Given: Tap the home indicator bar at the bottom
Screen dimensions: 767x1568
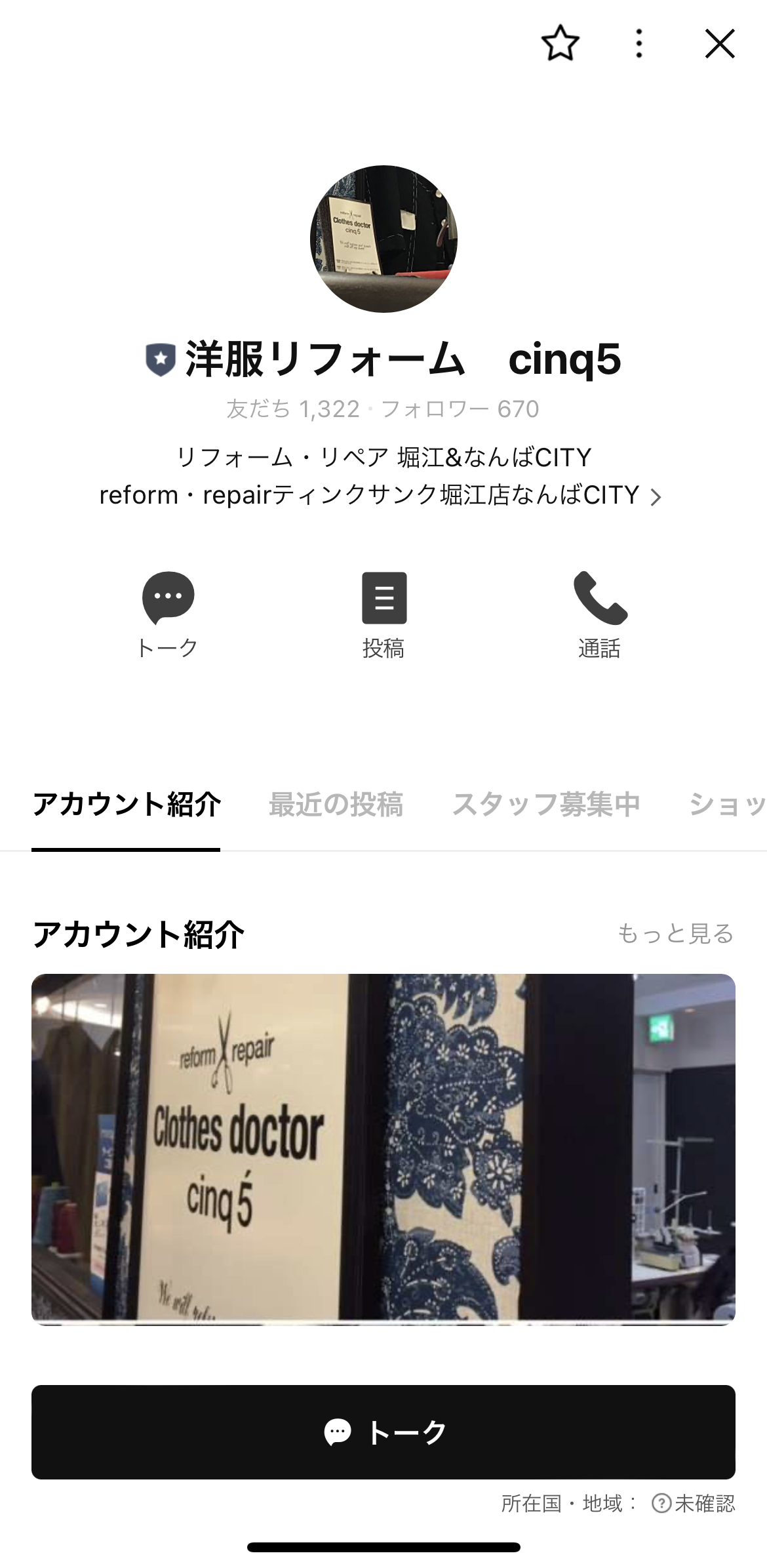Looking at the screenshot, I should pyautogui.click(x=383, y=1548).
